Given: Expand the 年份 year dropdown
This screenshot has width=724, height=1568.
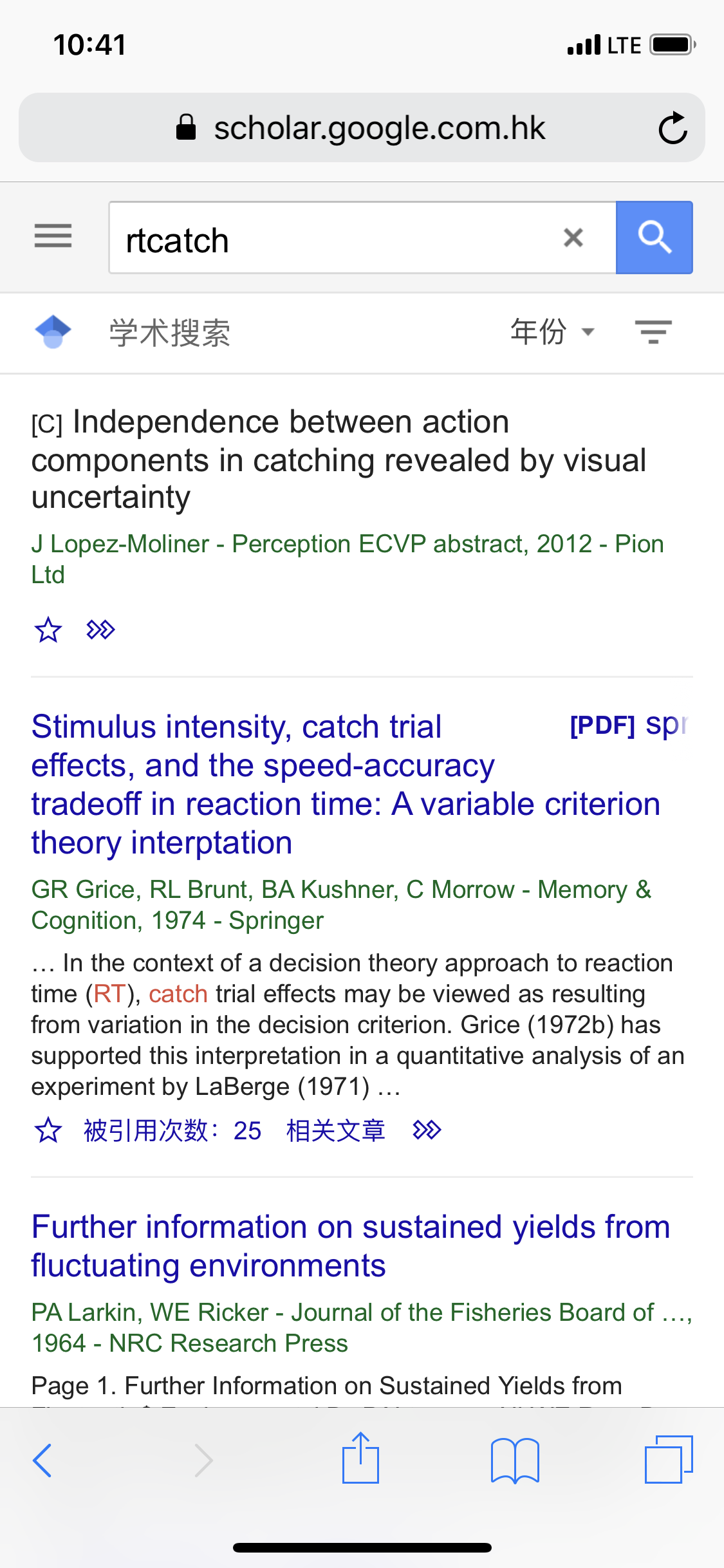Looking at the screenshot, I should (552, 332).
